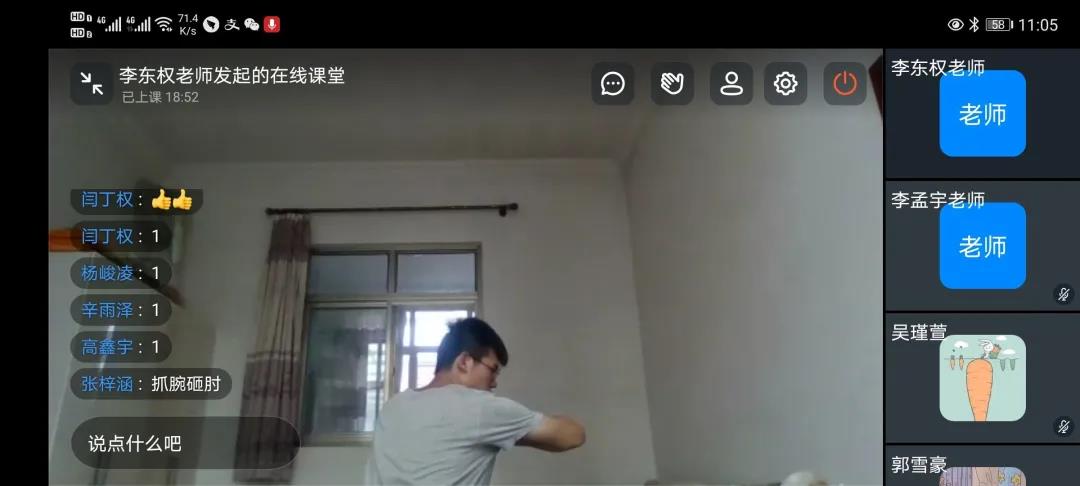This screenshot has height=486, width=1080.
Task: Open the chat messages icon
Action: pos(613,84)
